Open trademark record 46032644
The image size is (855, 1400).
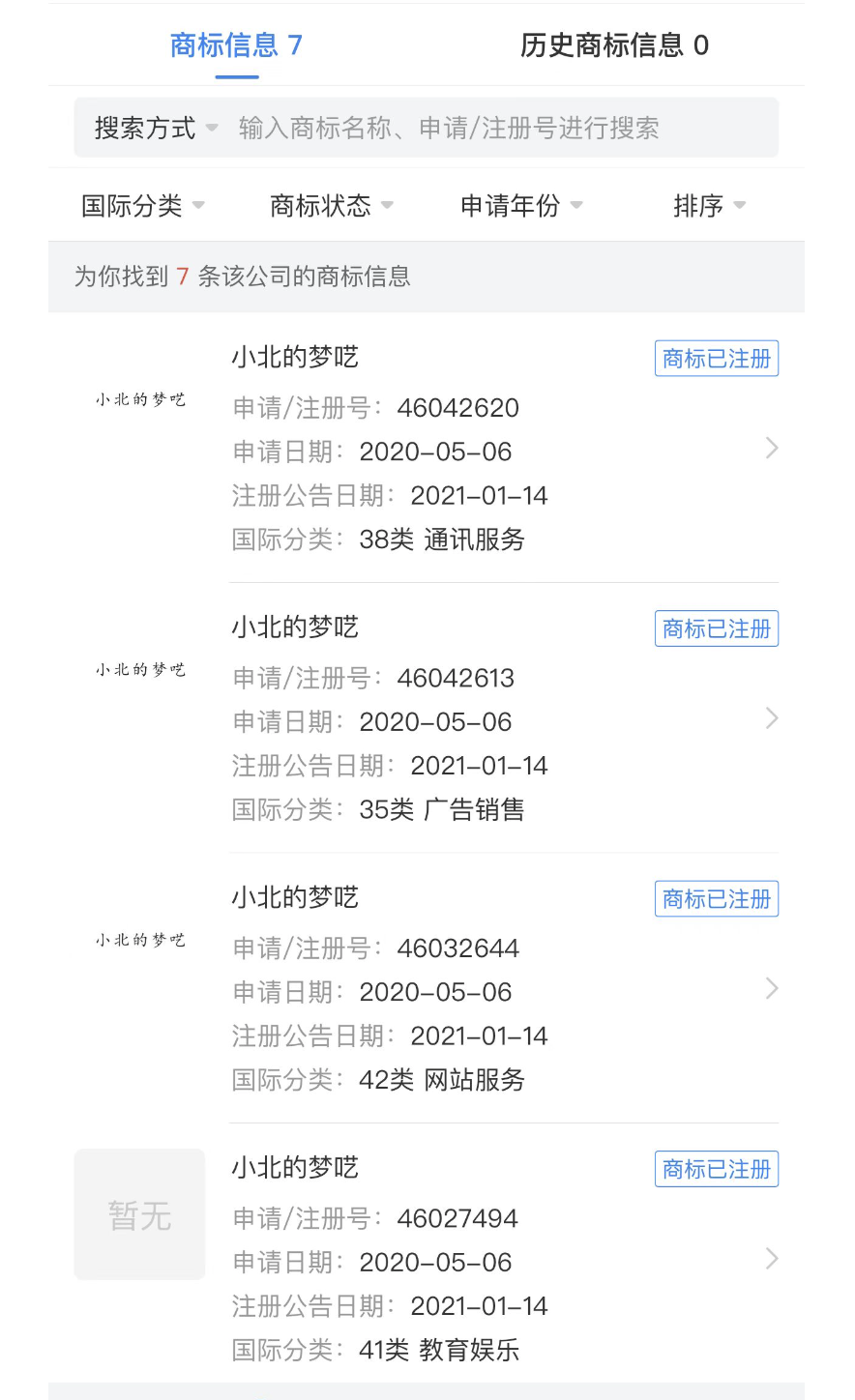(x=503, y=988)
